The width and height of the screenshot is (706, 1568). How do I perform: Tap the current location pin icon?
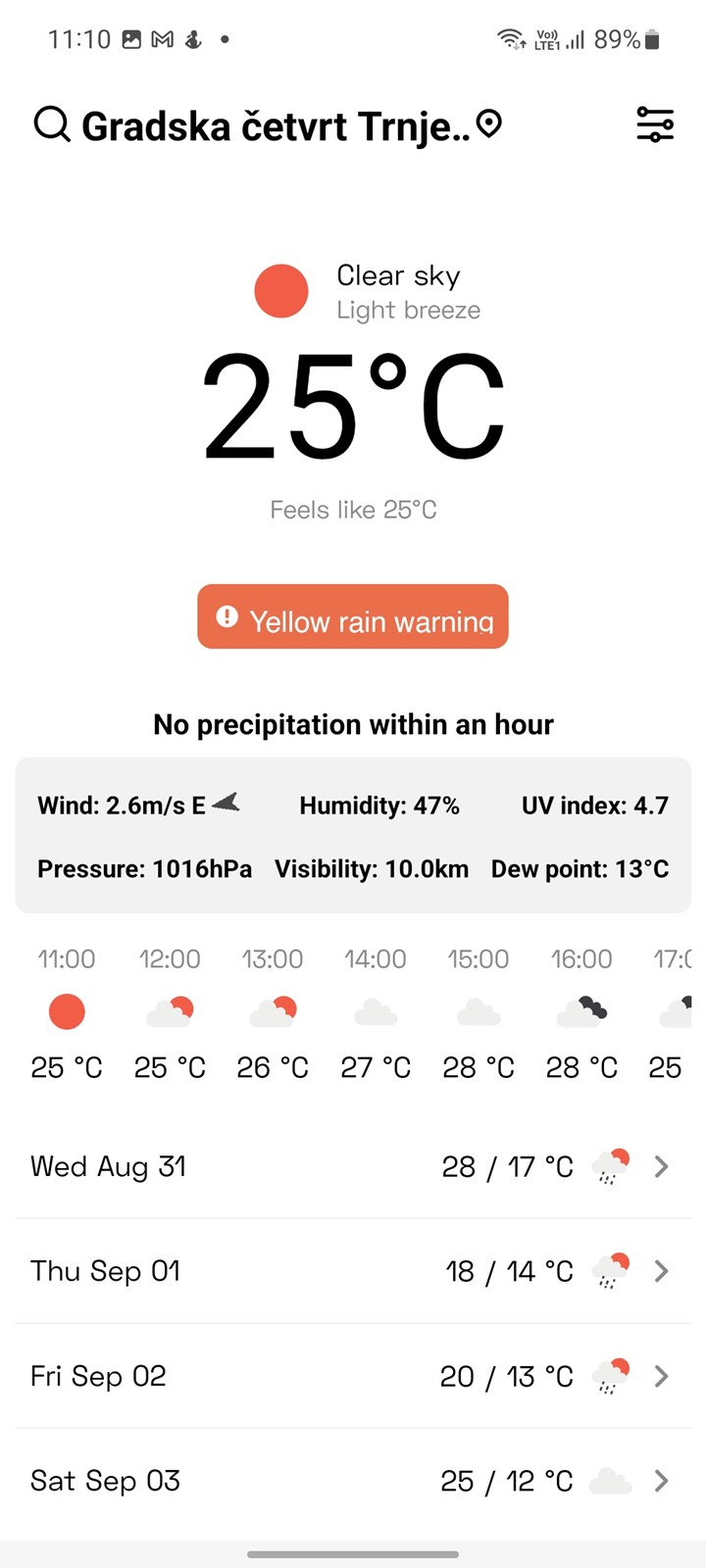[x=488, y=124]
